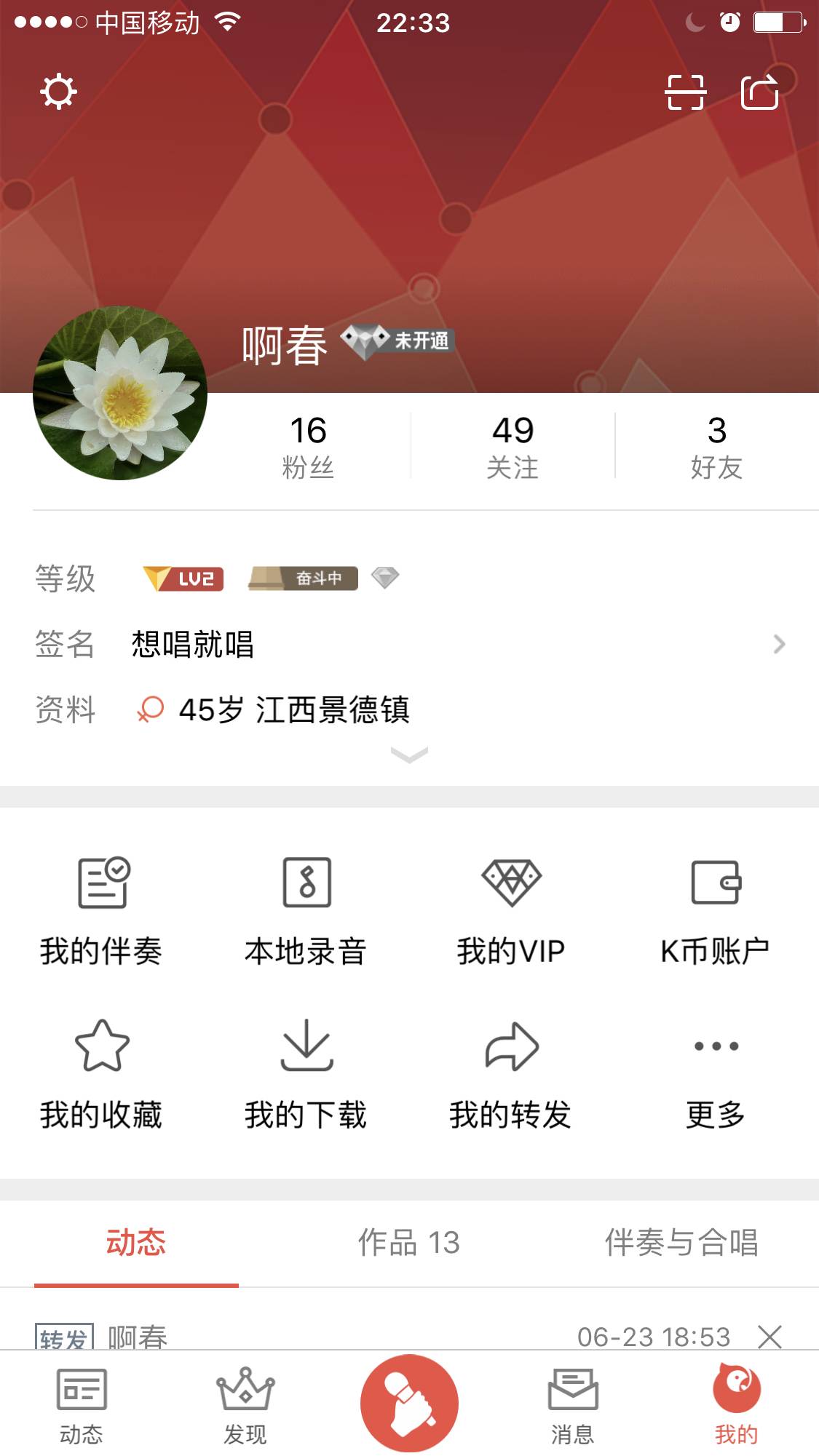Open 本地录音 recordings

point(306,911)
